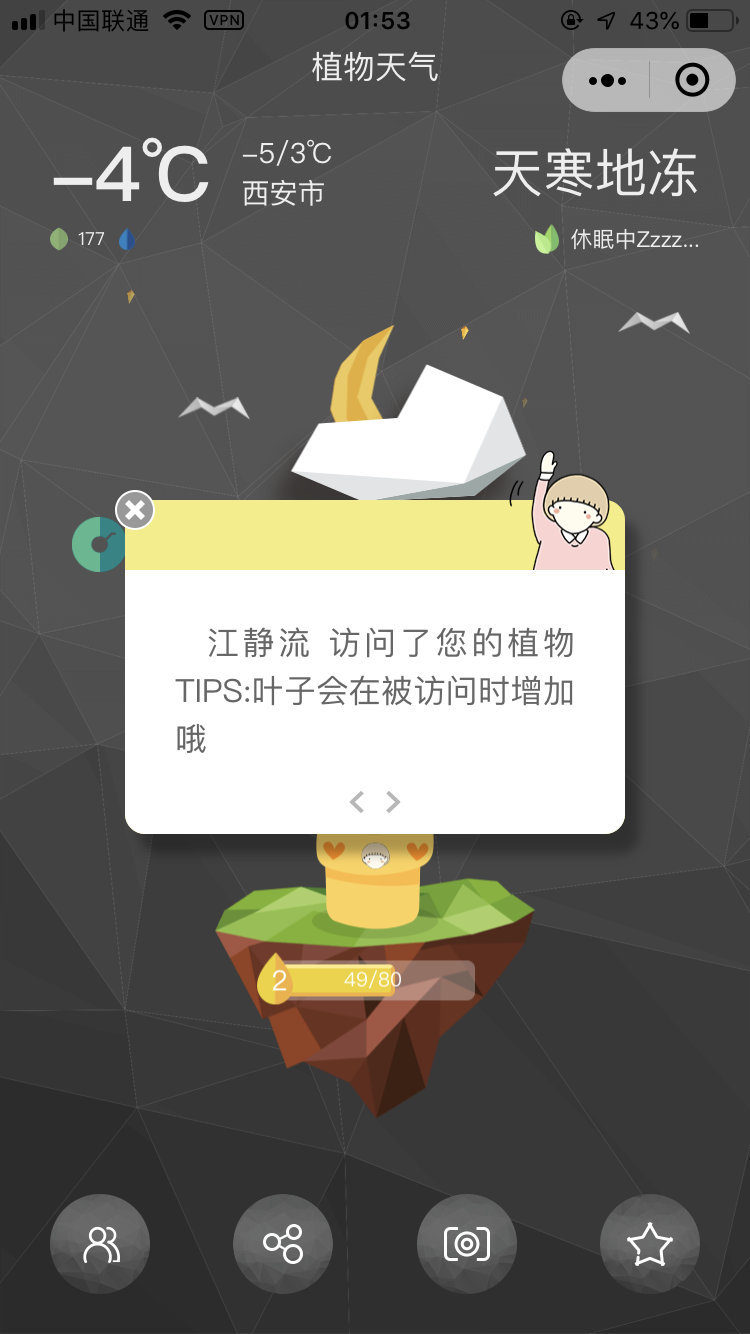Open the mini program more-options menu
The image size is (750, 1334).
click(607, 80)
